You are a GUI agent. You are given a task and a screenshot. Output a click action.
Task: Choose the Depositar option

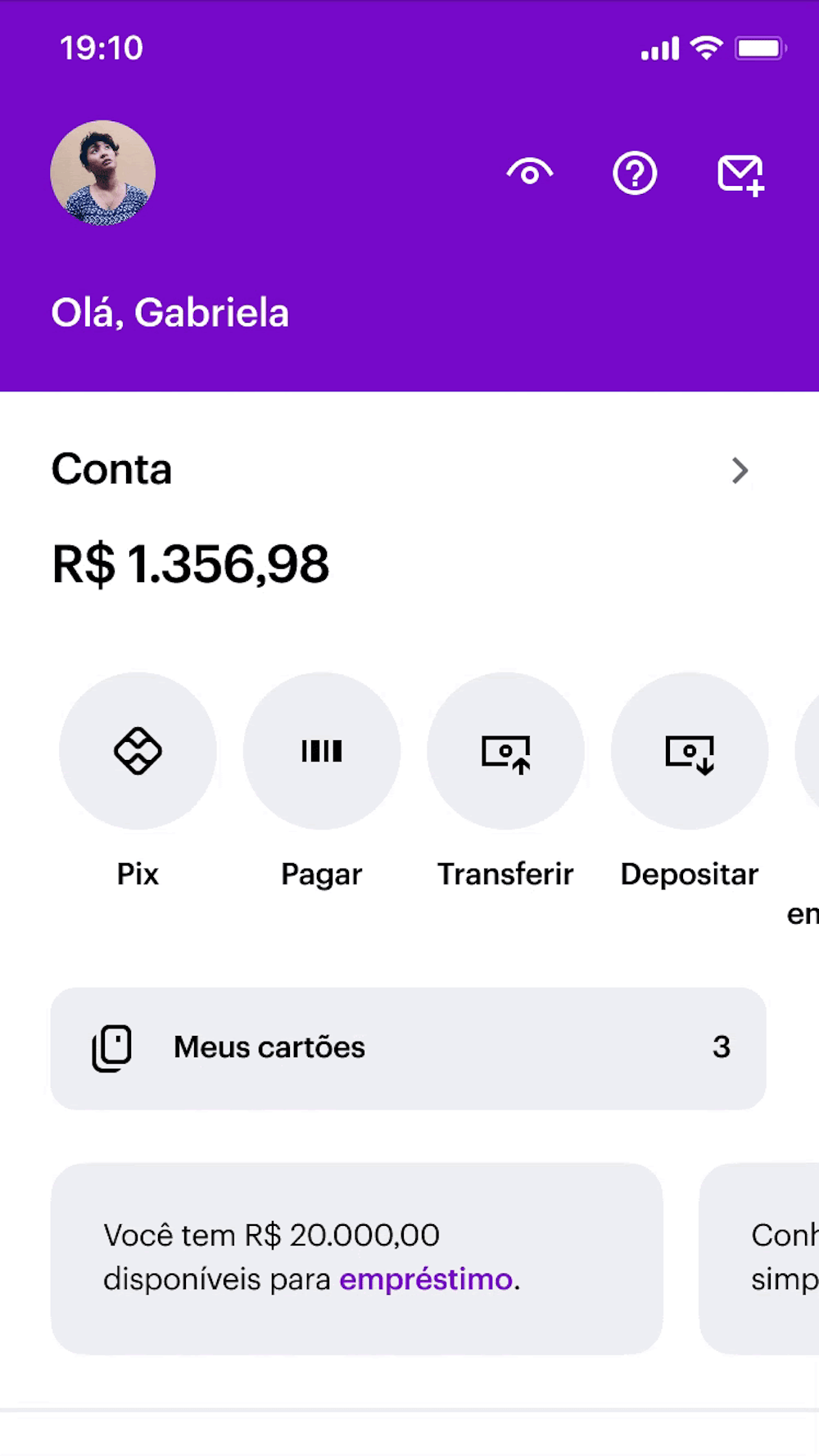pyautogui.click(x=690, y=751)
